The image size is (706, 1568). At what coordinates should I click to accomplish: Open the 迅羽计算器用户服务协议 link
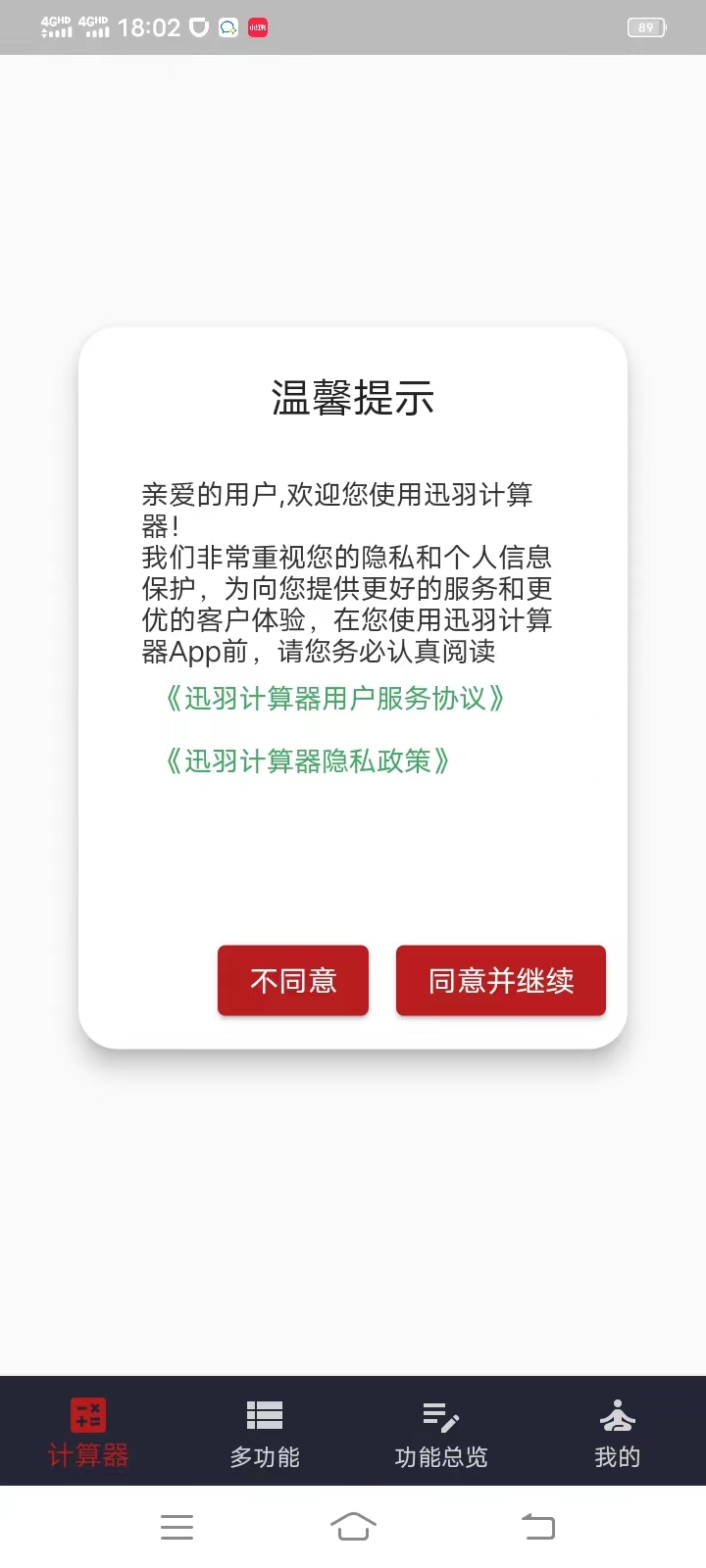[x=333, y=699]
